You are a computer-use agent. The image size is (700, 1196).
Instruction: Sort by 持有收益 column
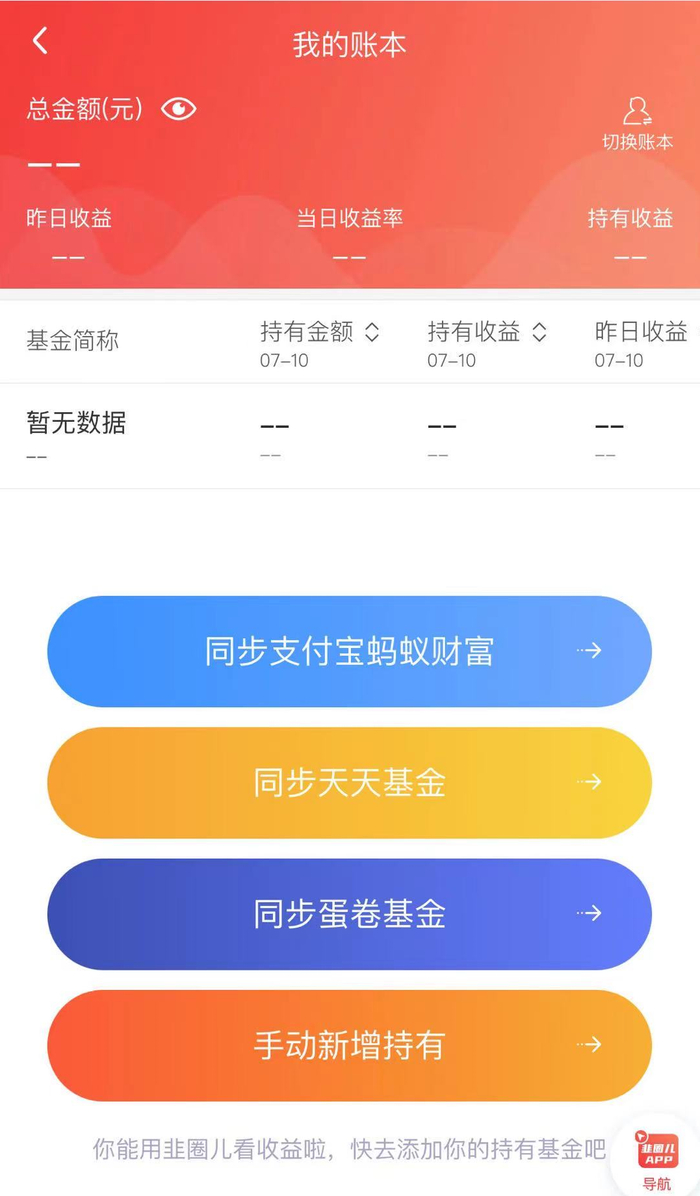[x=487, y=332]
